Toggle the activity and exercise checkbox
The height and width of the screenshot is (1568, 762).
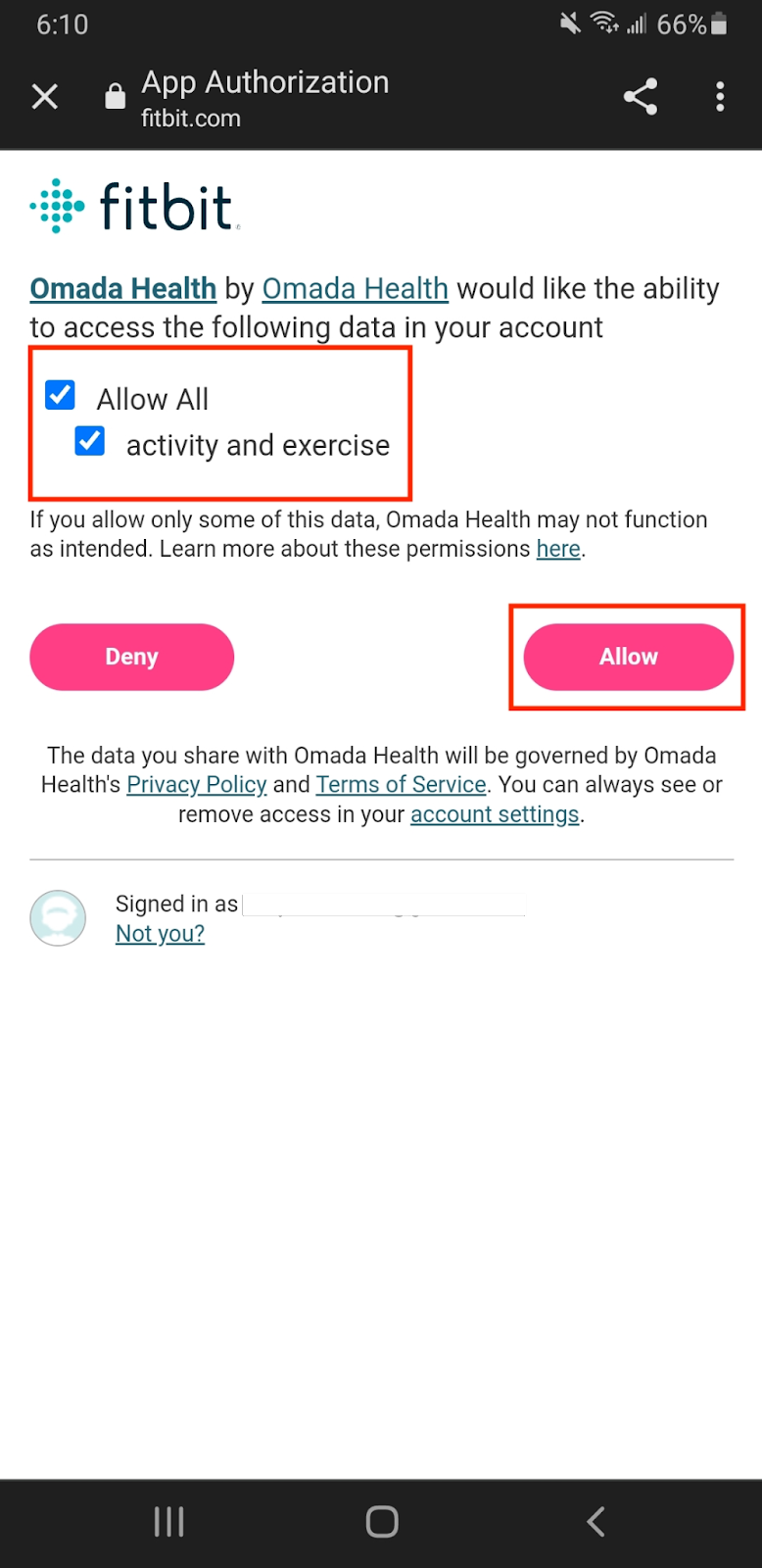coord(90,441)
